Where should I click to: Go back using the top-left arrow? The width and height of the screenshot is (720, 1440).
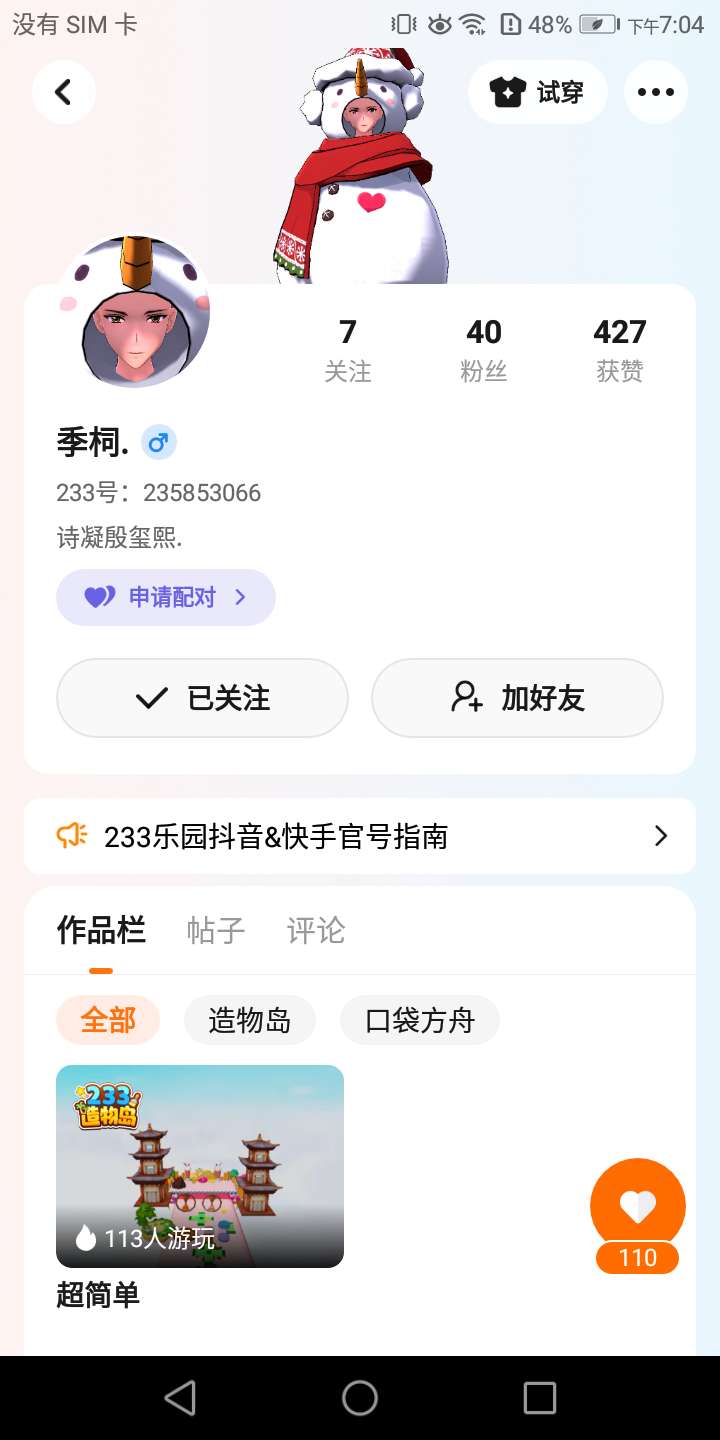tap(63, 93)
